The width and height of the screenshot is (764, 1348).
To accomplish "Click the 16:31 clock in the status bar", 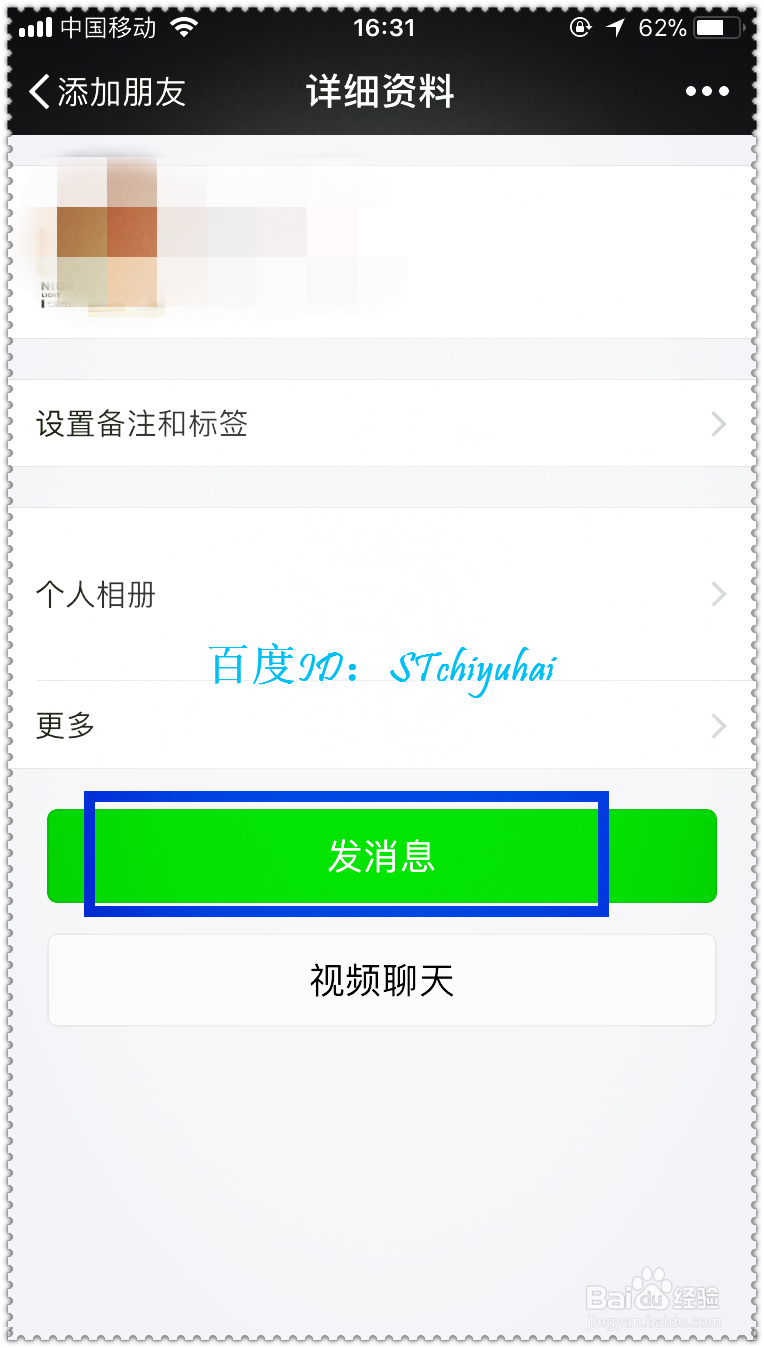I will pyautogui.click(x=385, y=27).
